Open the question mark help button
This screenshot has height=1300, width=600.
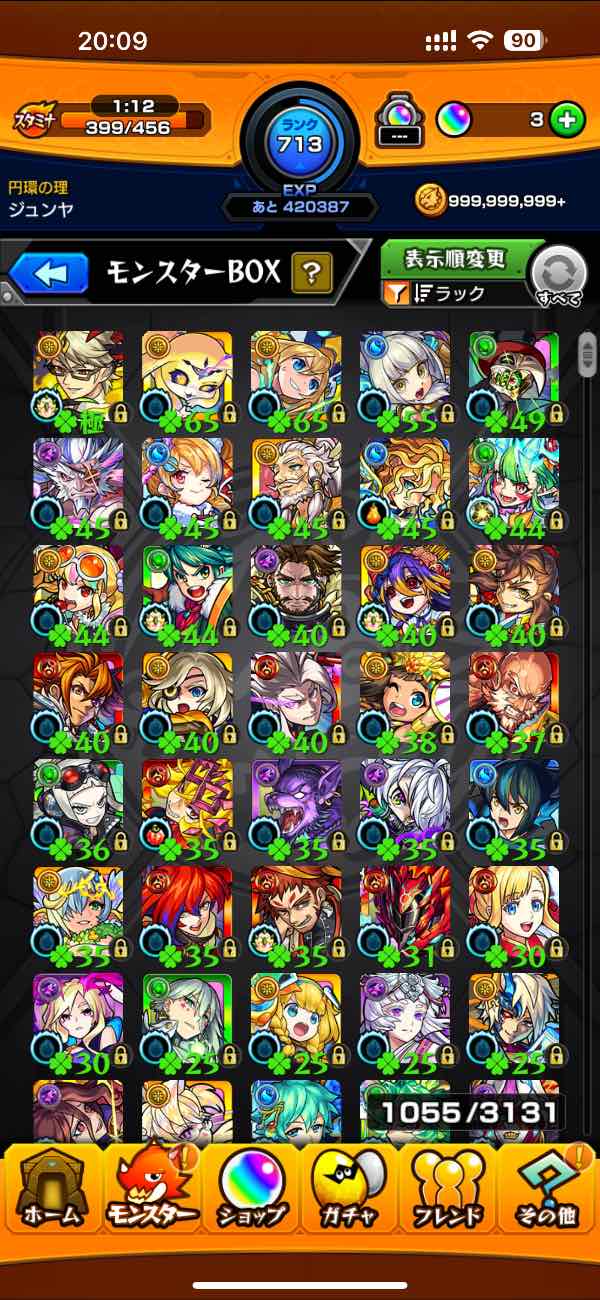(x=312, y=272)
